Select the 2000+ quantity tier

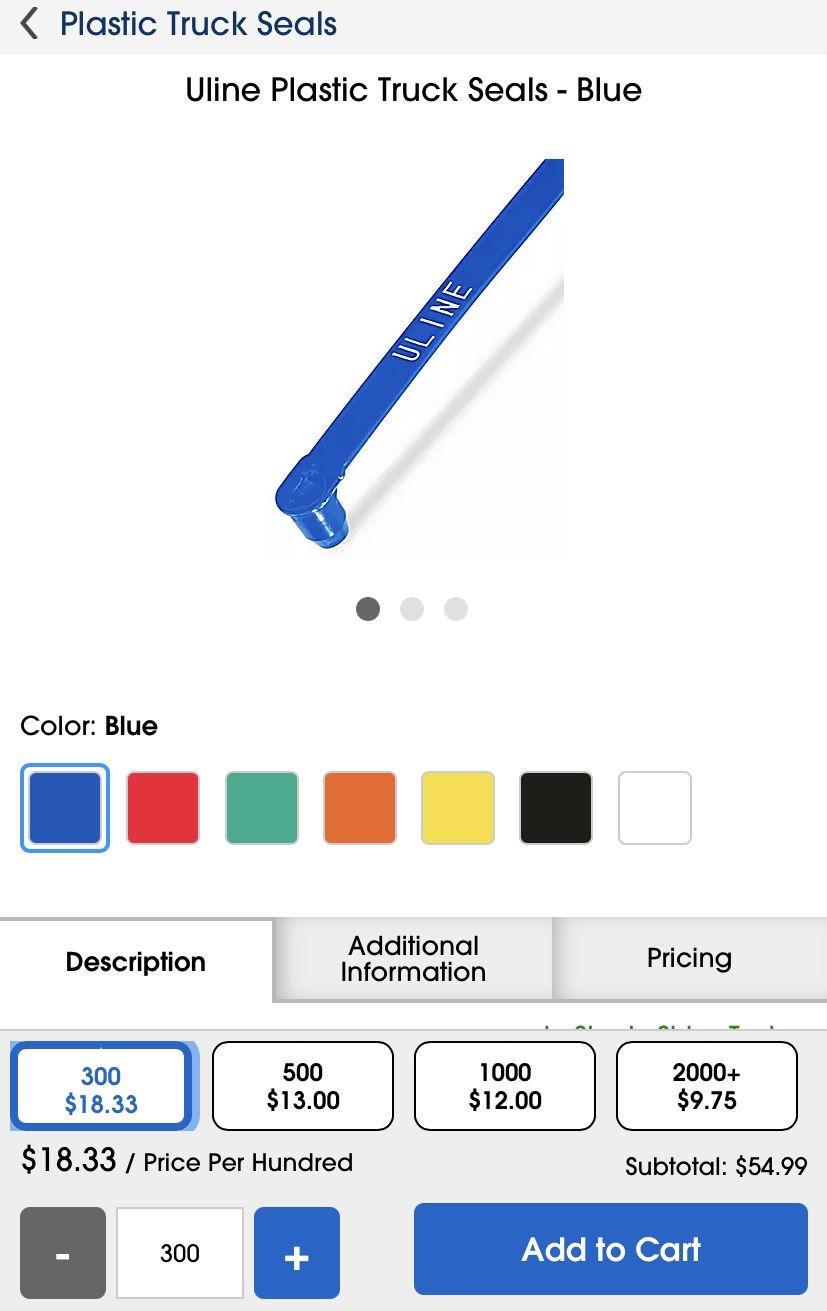[707, 1086]
